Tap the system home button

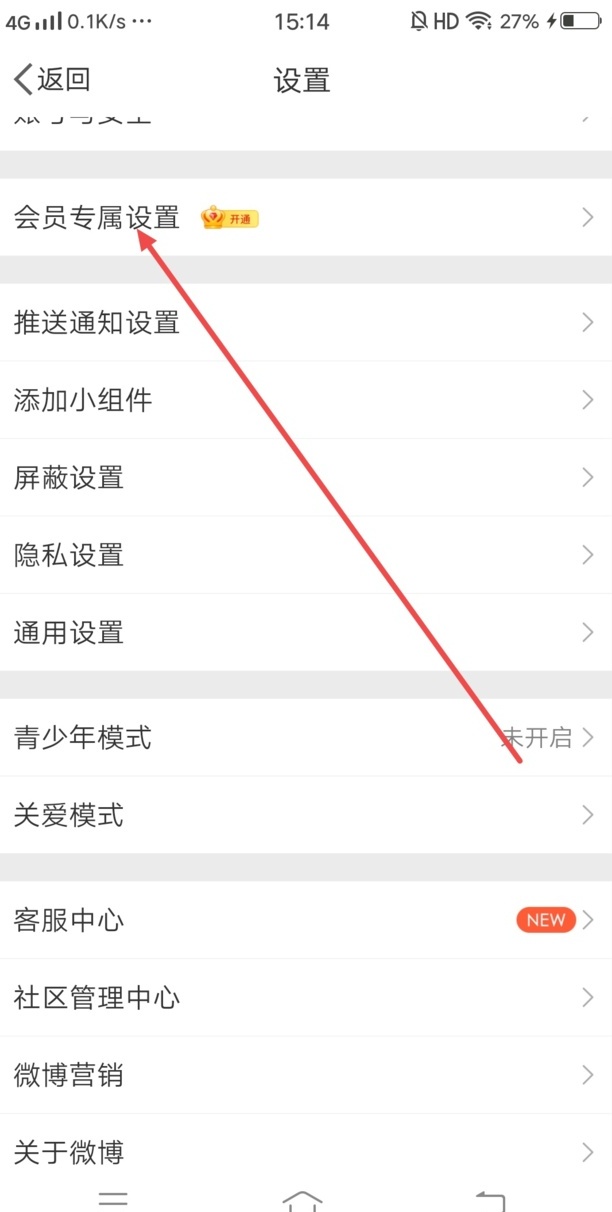(303, 1199)
